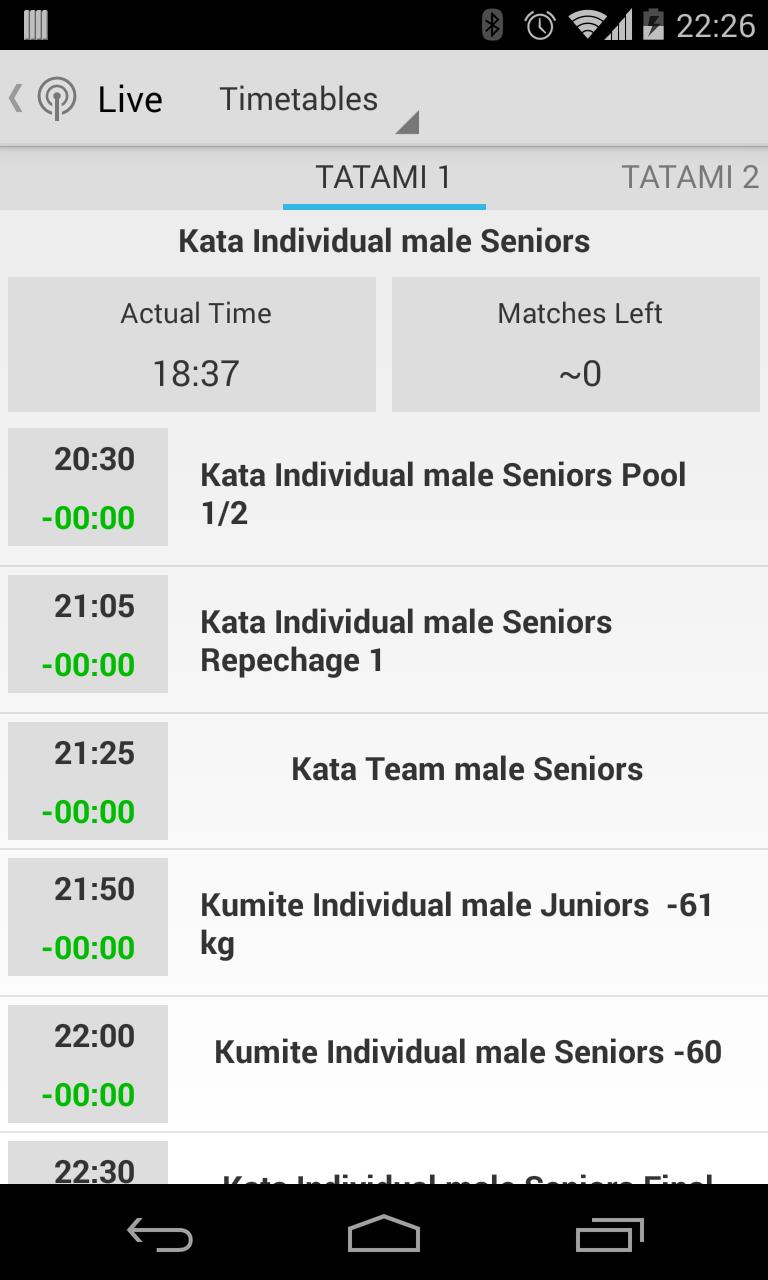The image size is (768, 1280).
Task: Tap the alarm clock status bar icon
Action: [x=540, y=24]
